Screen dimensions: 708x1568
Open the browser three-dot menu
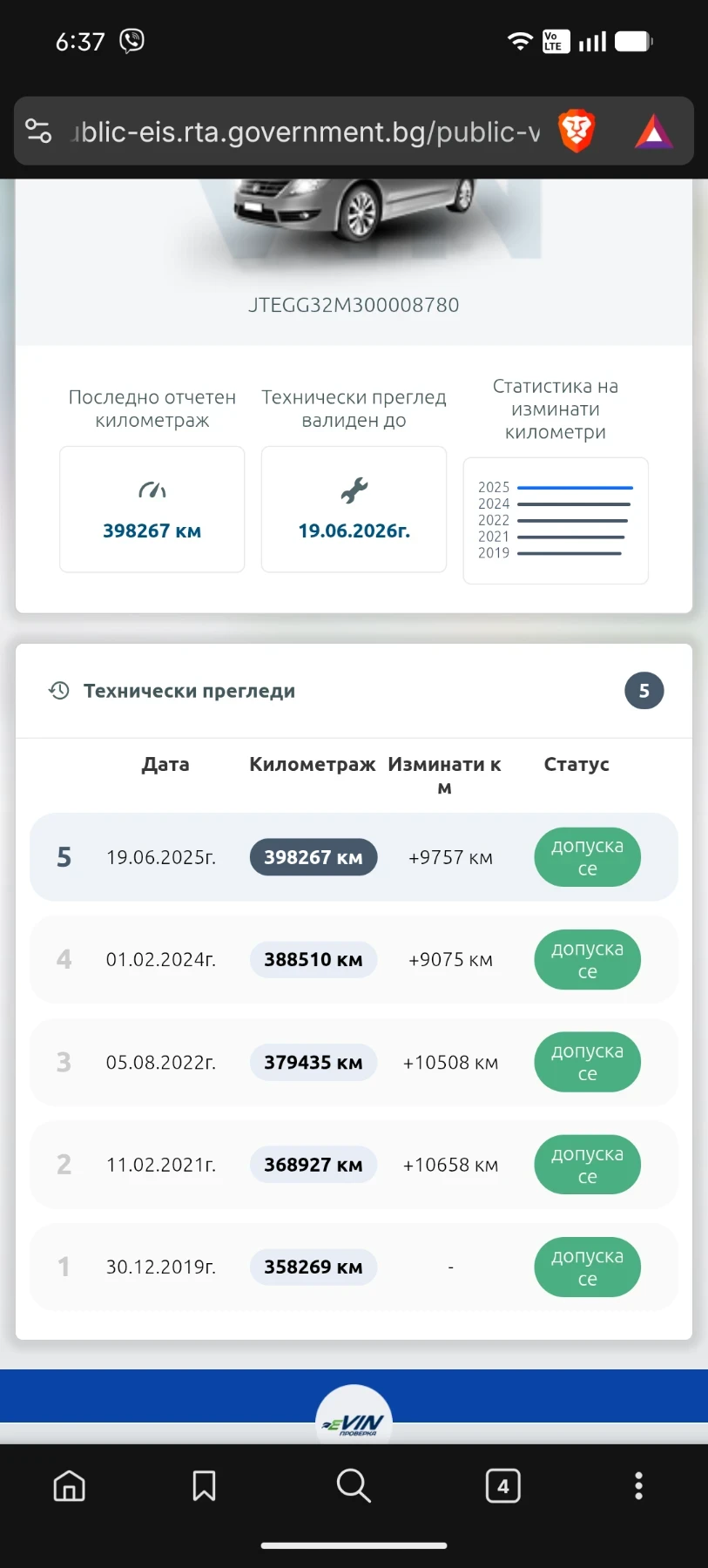(638, 1486)
